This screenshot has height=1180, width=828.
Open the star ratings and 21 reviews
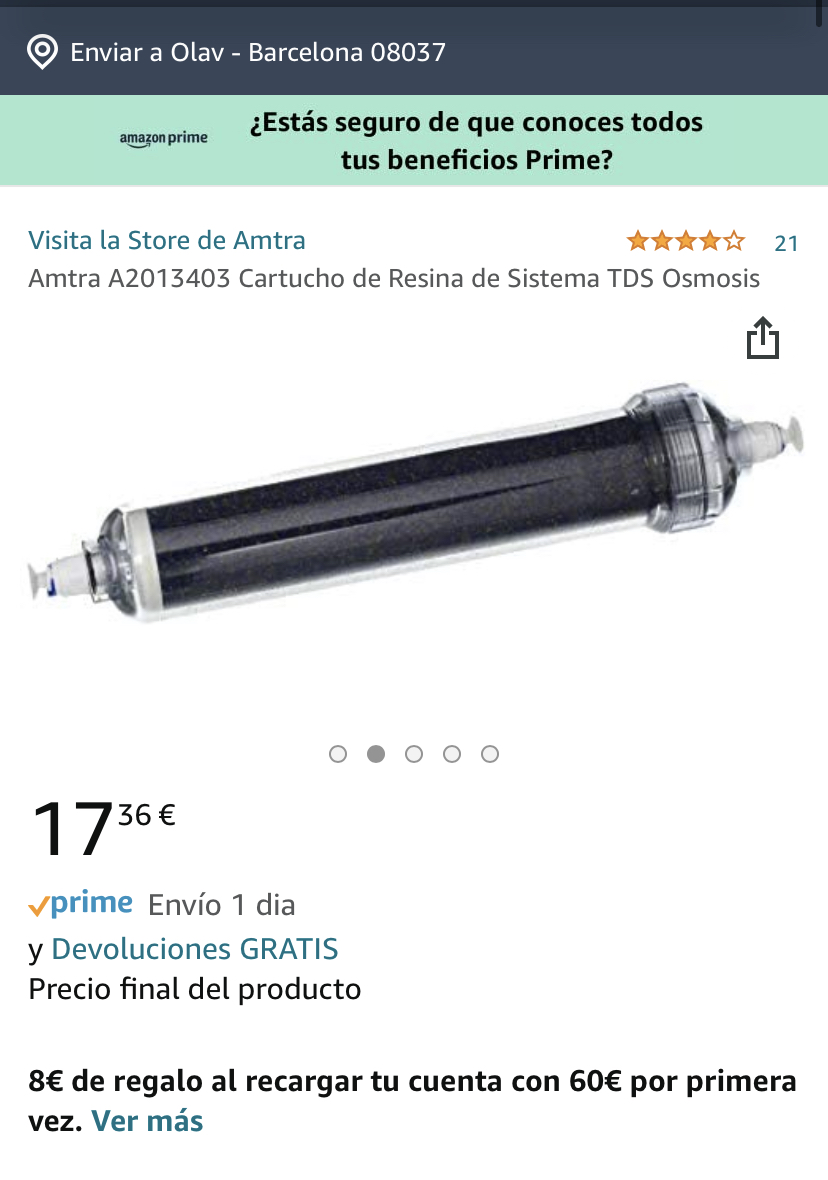click(x=711, y=242)
